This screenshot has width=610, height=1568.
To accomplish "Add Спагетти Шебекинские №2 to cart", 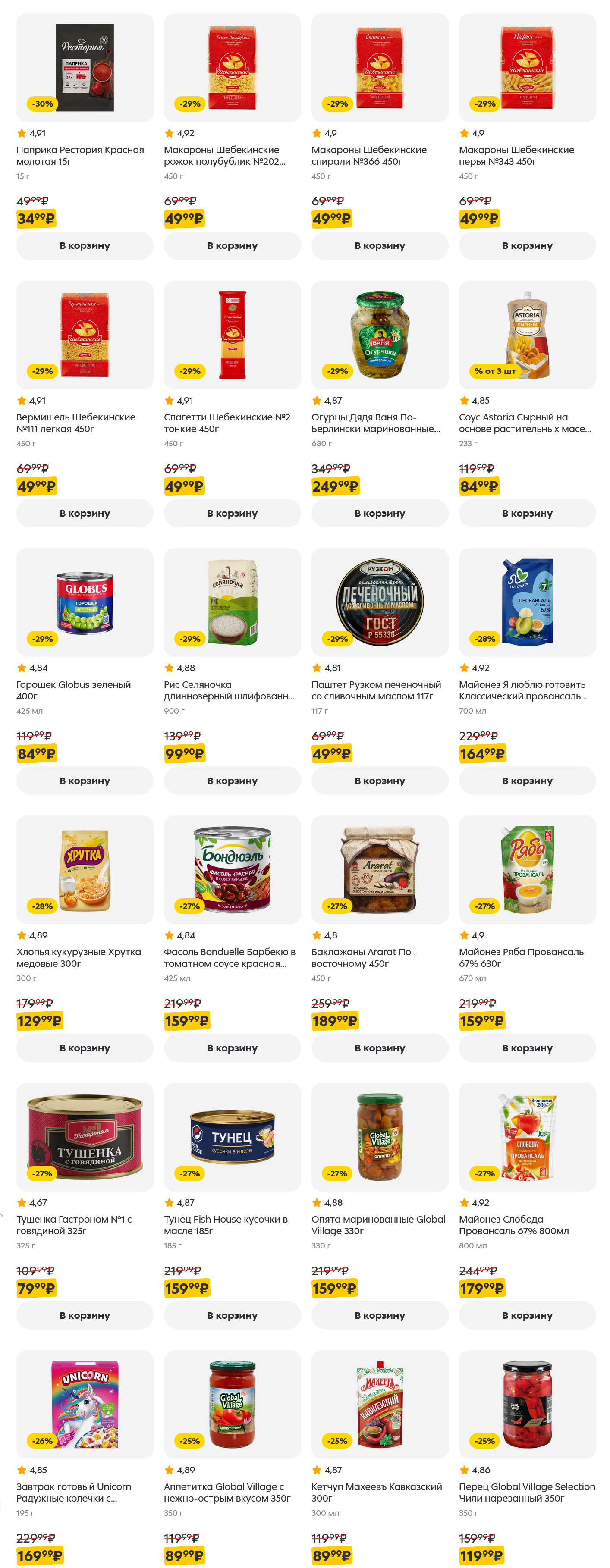I will click(x=232, y=512).
